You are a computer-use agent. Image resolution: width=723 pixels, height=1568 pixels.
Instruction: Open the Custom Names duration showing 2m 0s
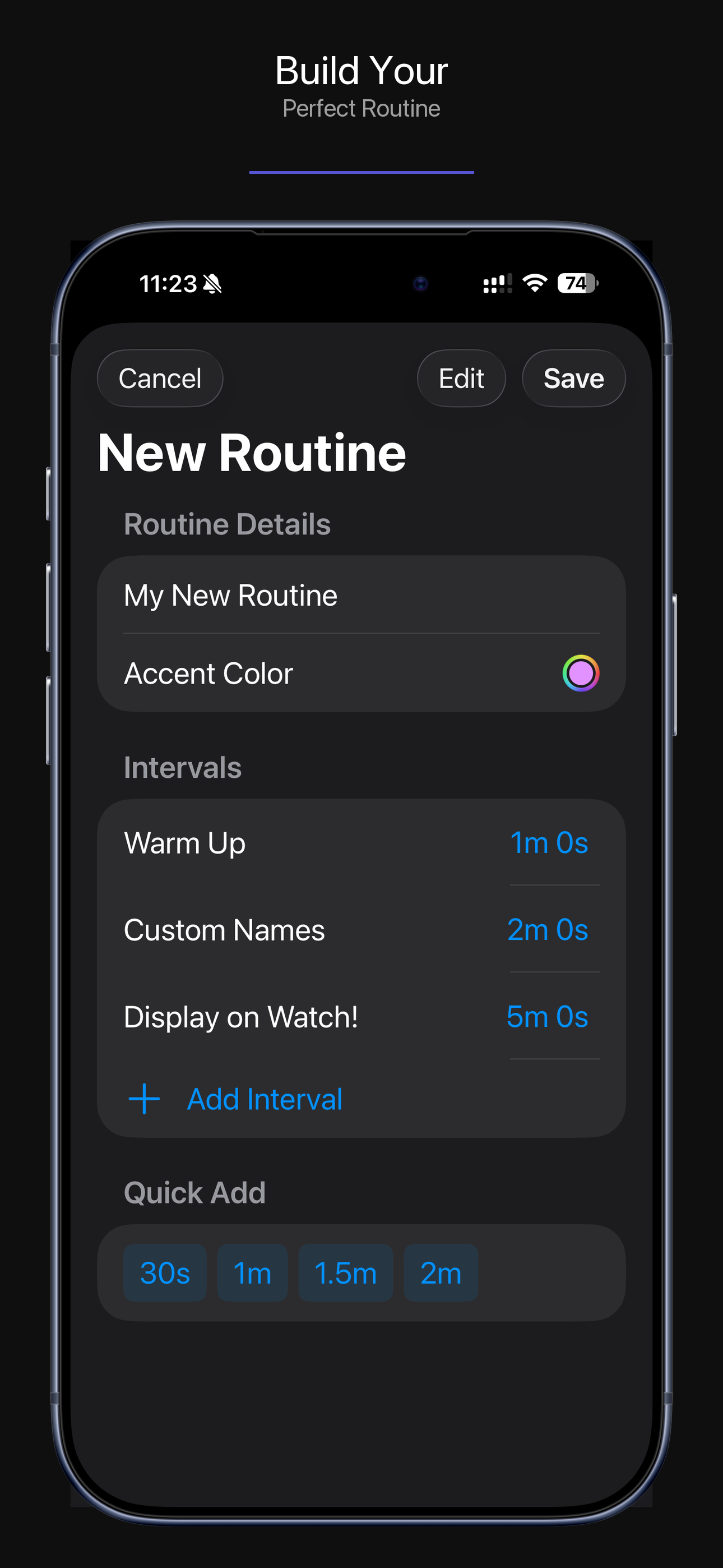(547, 929)
